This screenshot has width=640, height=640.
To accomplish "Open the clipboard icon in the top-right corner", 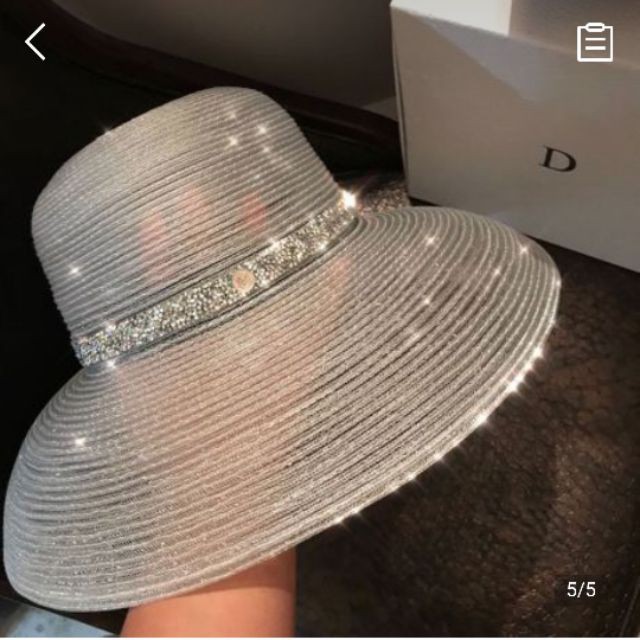I will (594, 42).
